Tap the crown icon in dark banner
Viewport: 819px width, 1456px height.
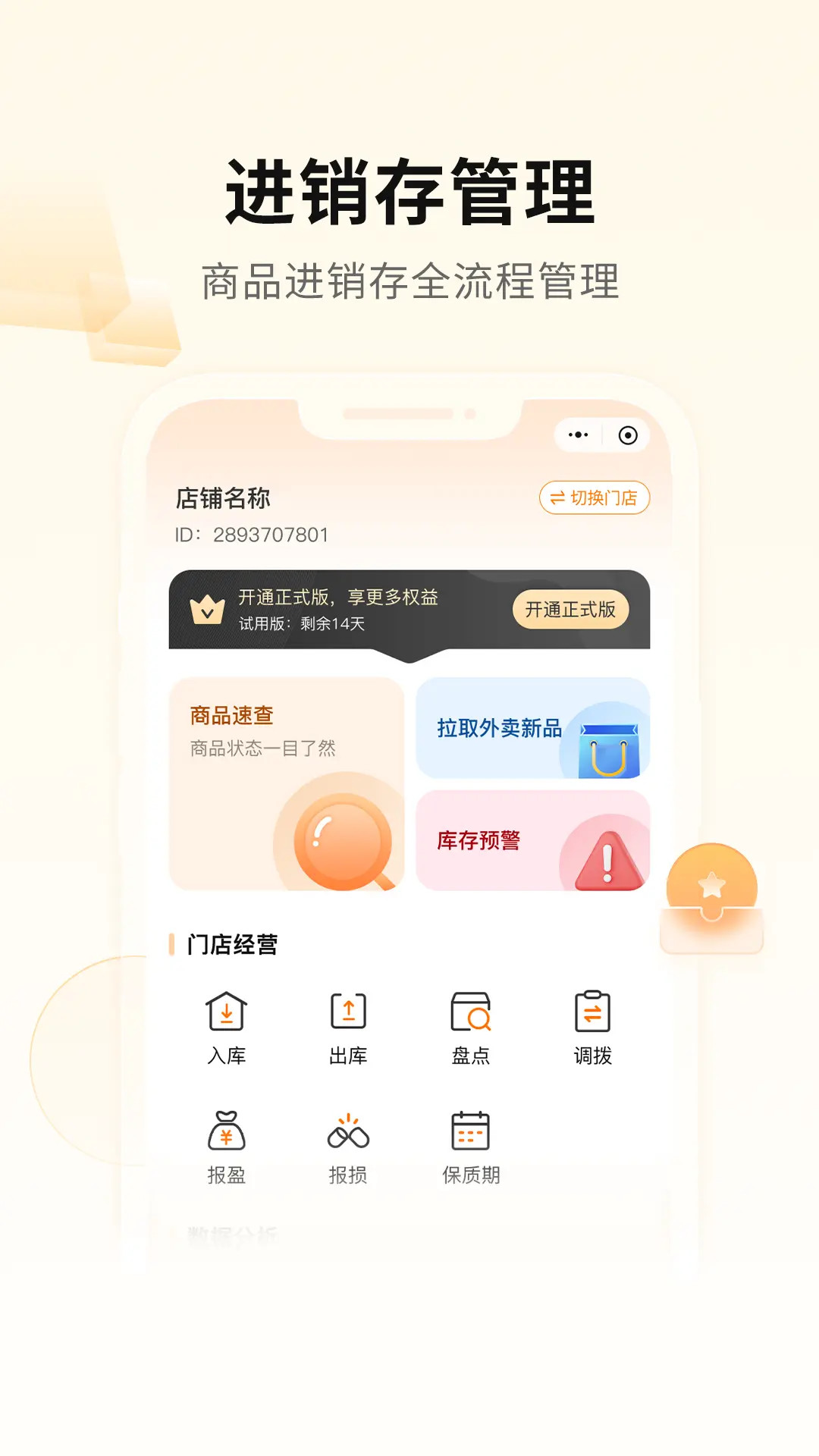coord(206,607)
